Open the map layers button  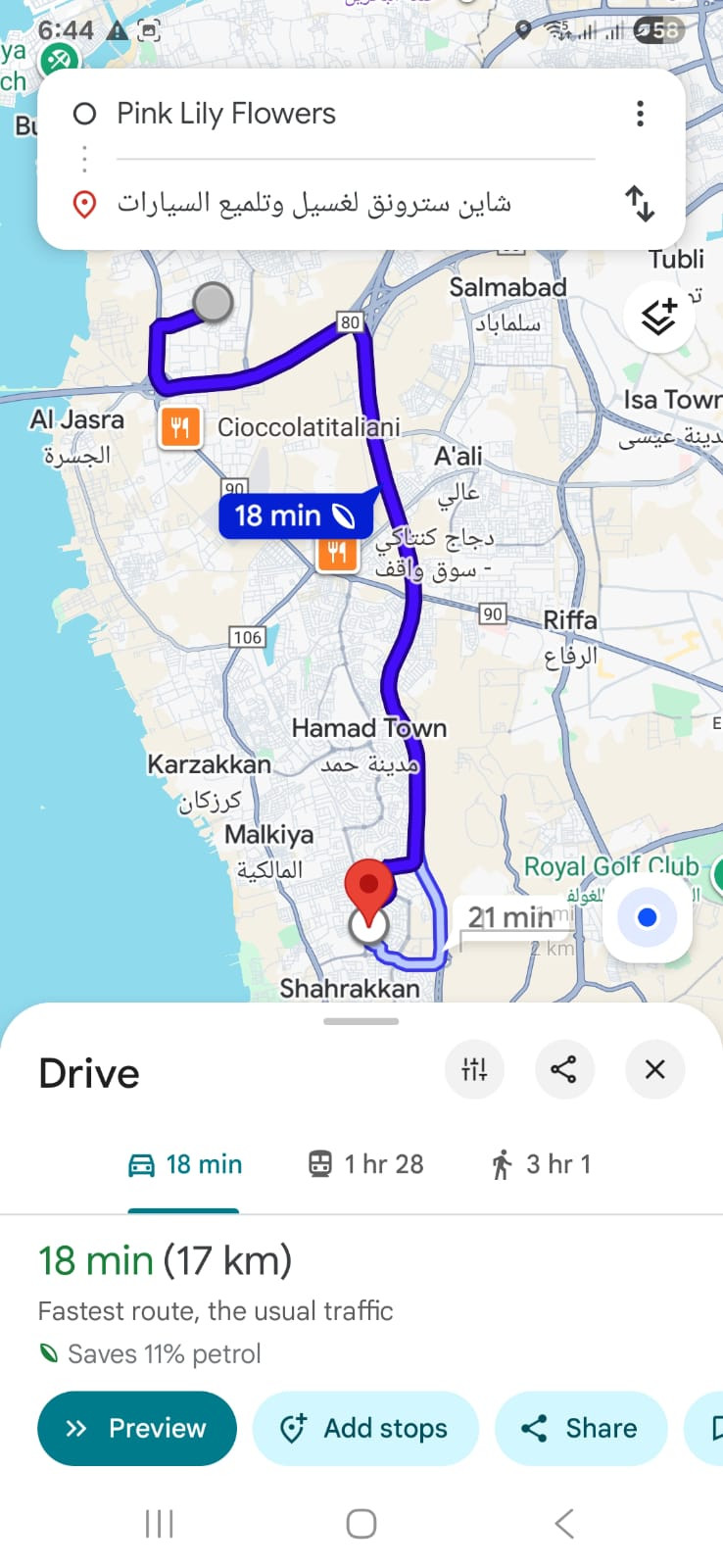(x=659, y=316)
